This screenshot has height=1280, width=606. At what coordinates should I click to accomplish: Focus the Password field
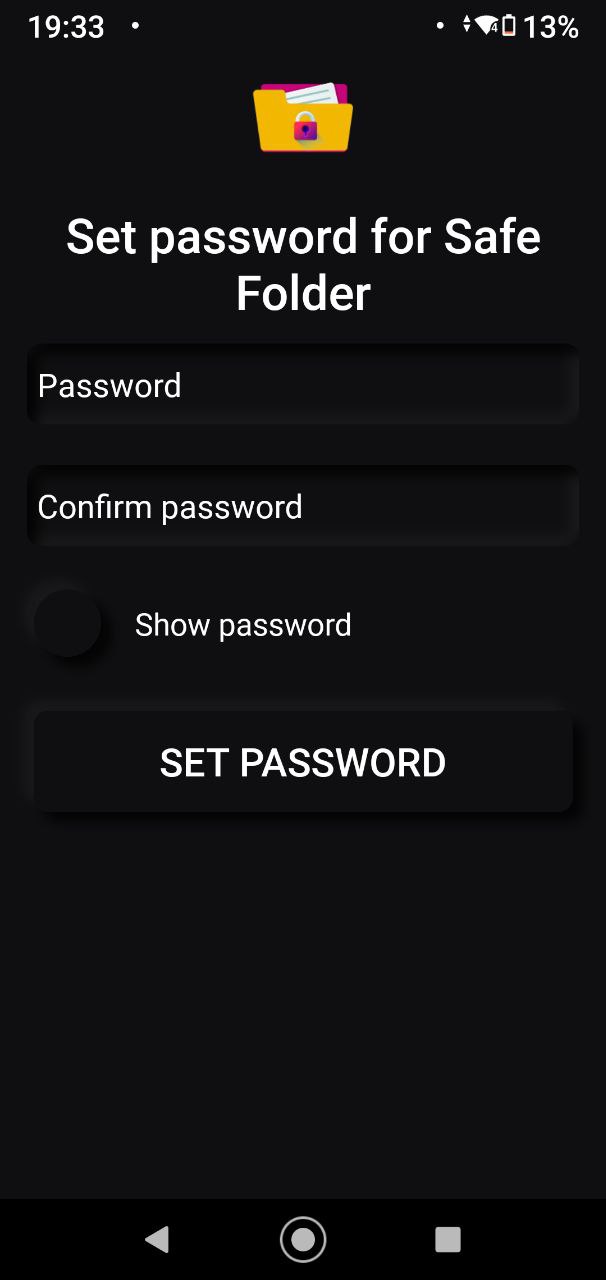(303, 385)
